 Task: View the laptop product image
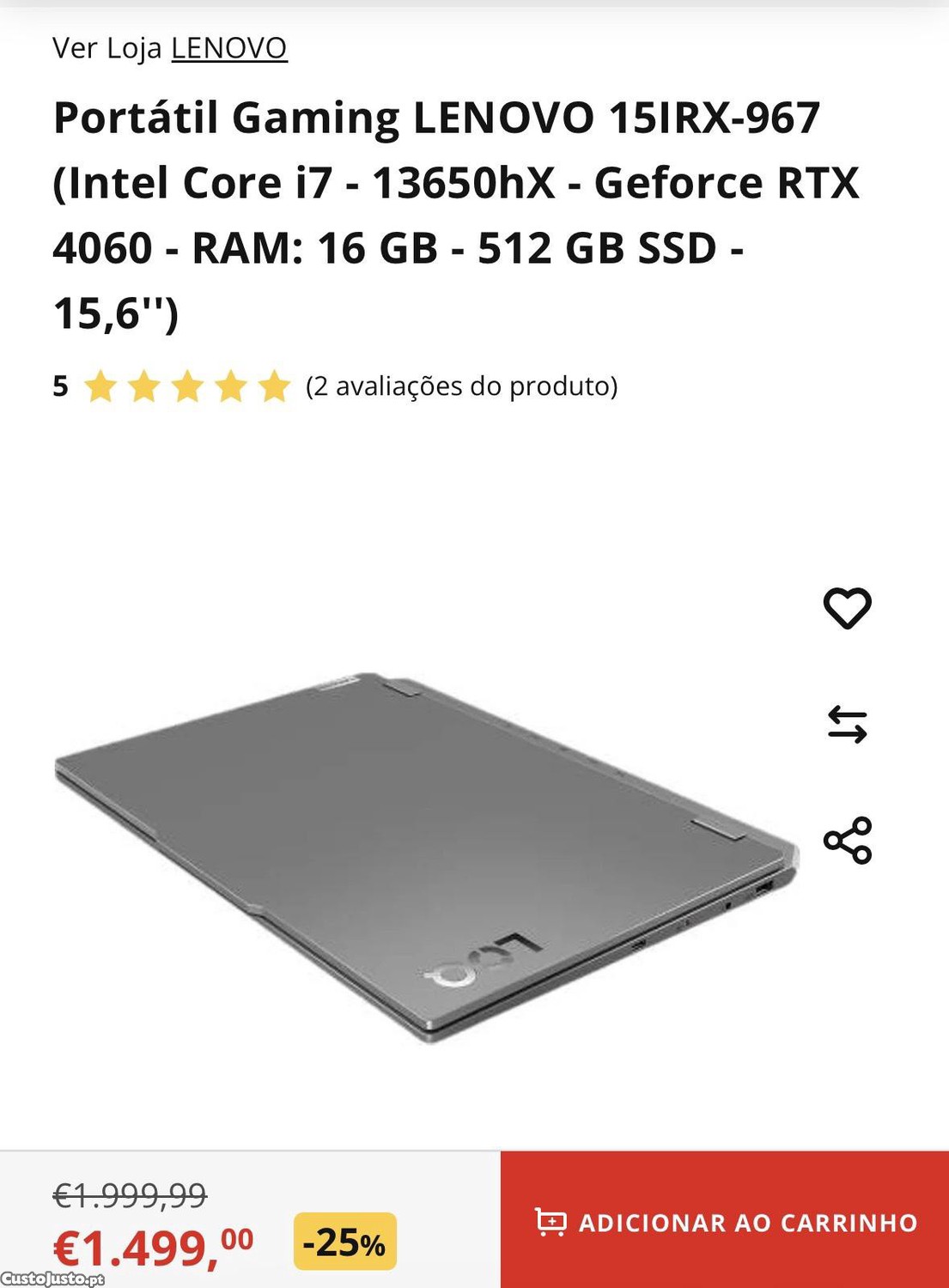pos(427,857)
